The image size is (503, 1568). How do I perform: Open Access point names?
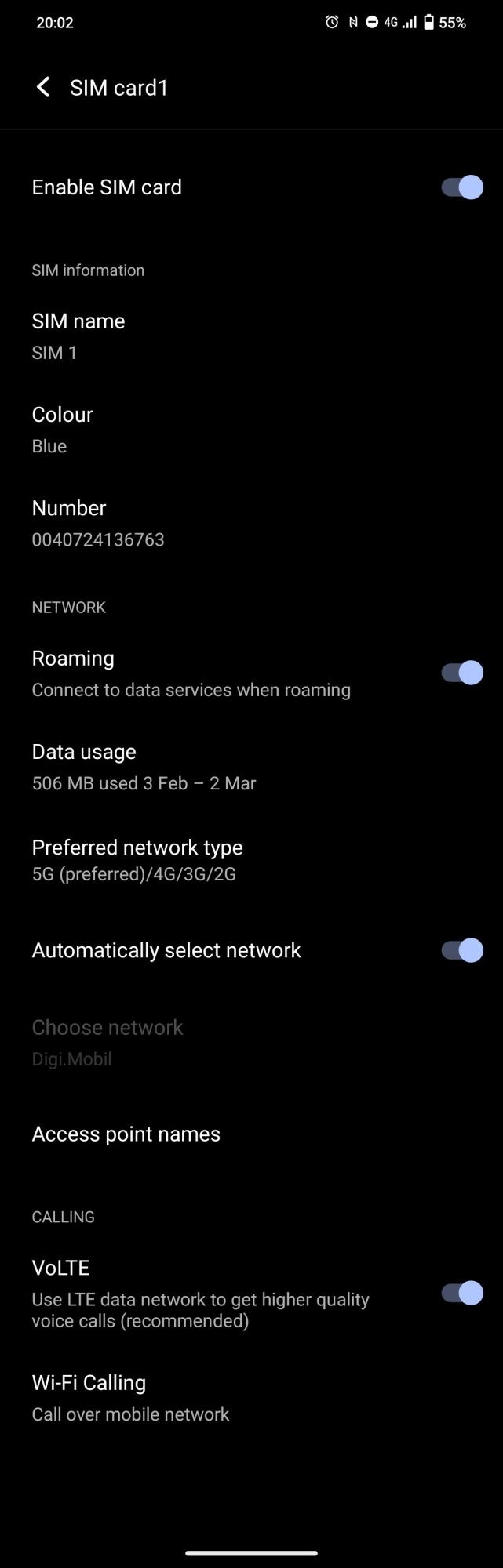click(x=126, y=1134)
